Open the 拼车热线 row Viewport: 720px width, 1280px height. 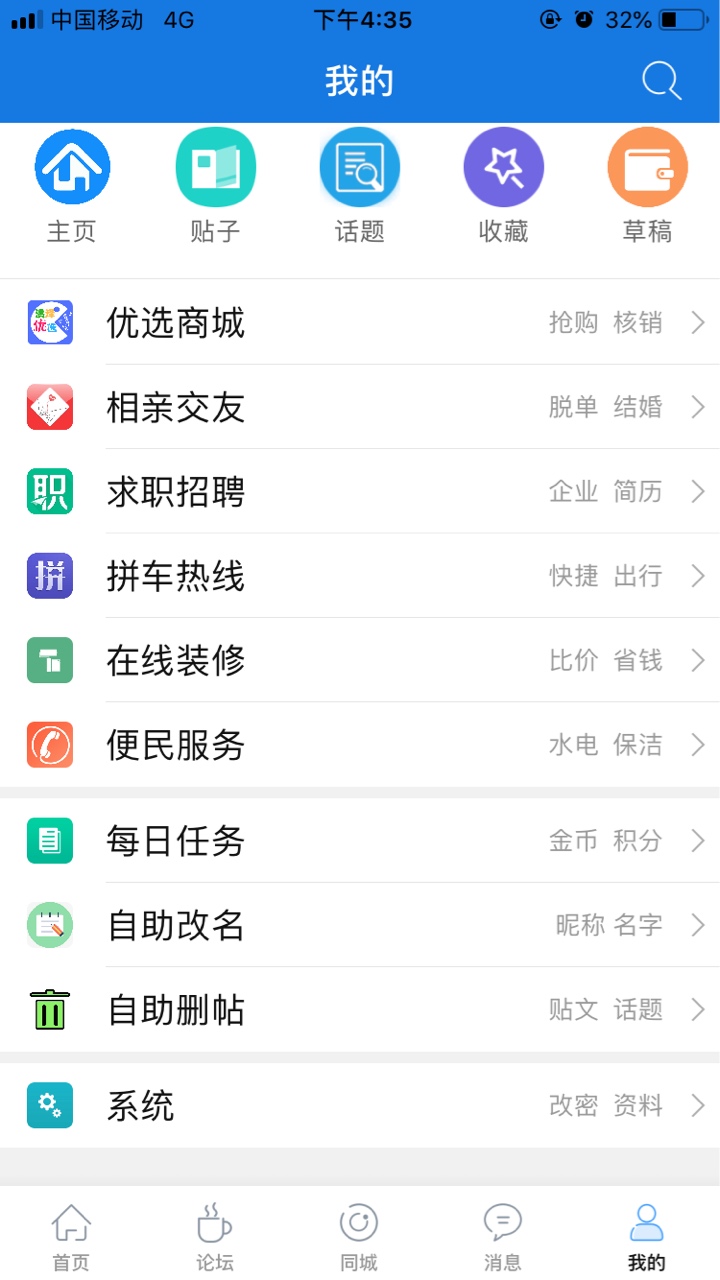point(360,576)
